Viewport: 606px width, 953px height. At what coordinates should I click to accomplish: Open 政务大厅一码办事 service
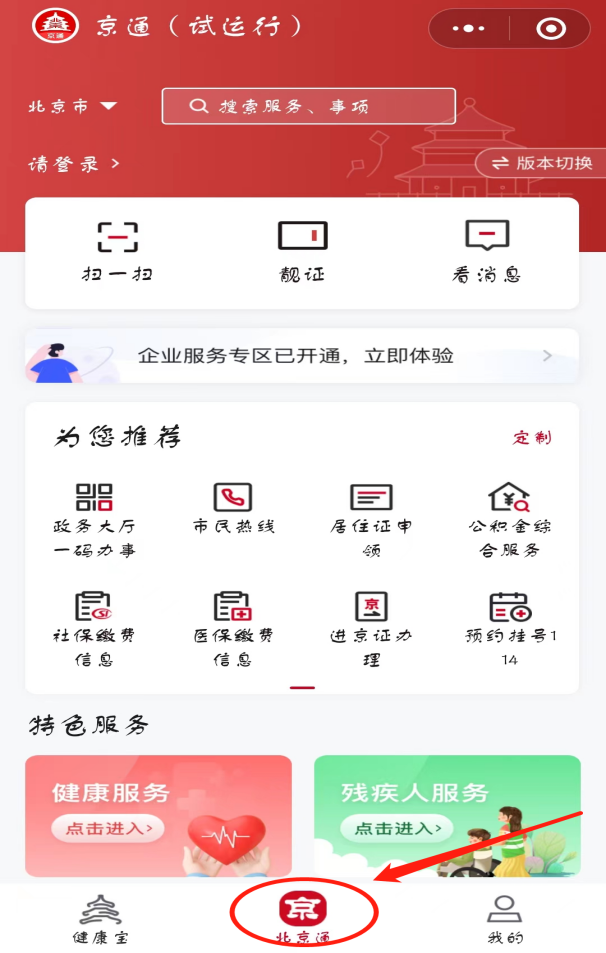coord(94,521)
